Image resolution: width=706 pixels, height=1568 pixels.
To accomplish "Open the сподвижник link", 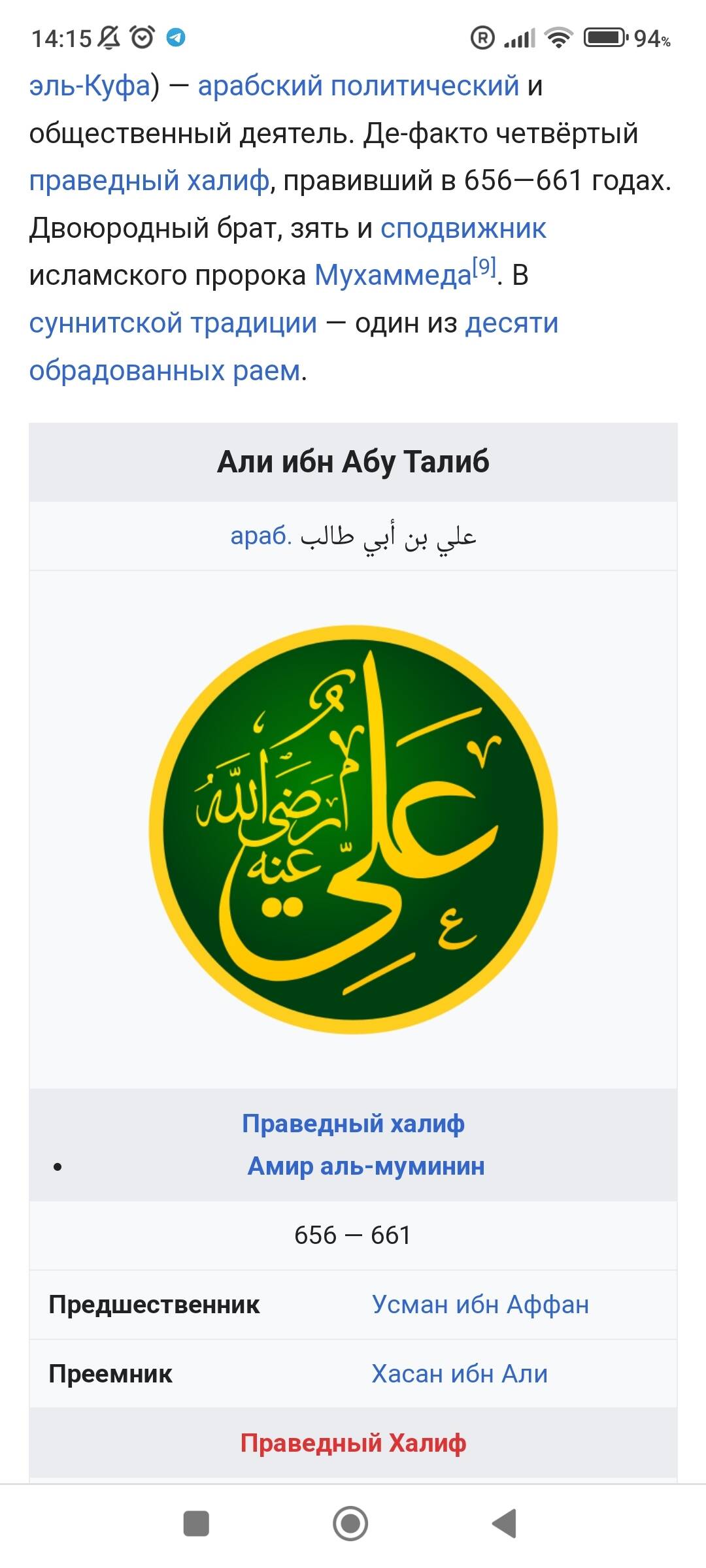I will tap(463, 228).
